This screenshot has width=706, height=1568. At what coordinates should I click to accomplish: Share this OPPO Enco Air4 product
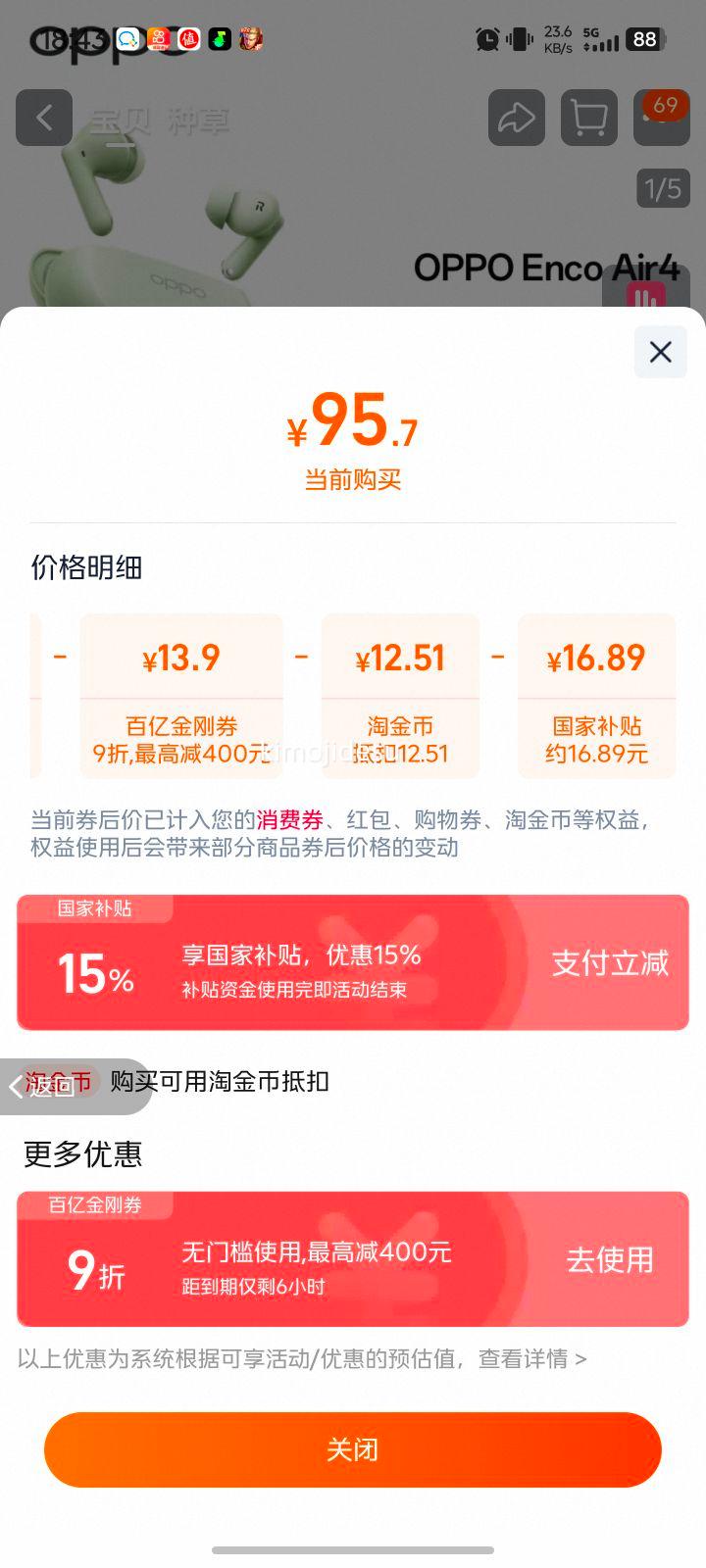click(517, 119)
